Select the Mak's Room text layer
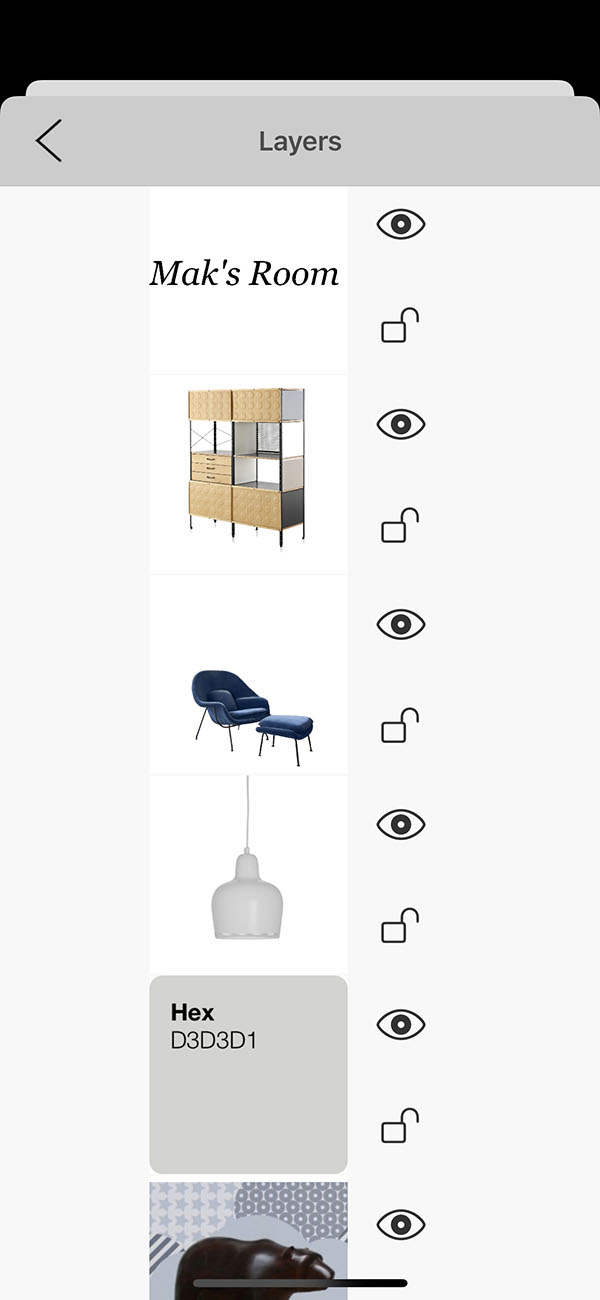 click(x=248, y=274)
